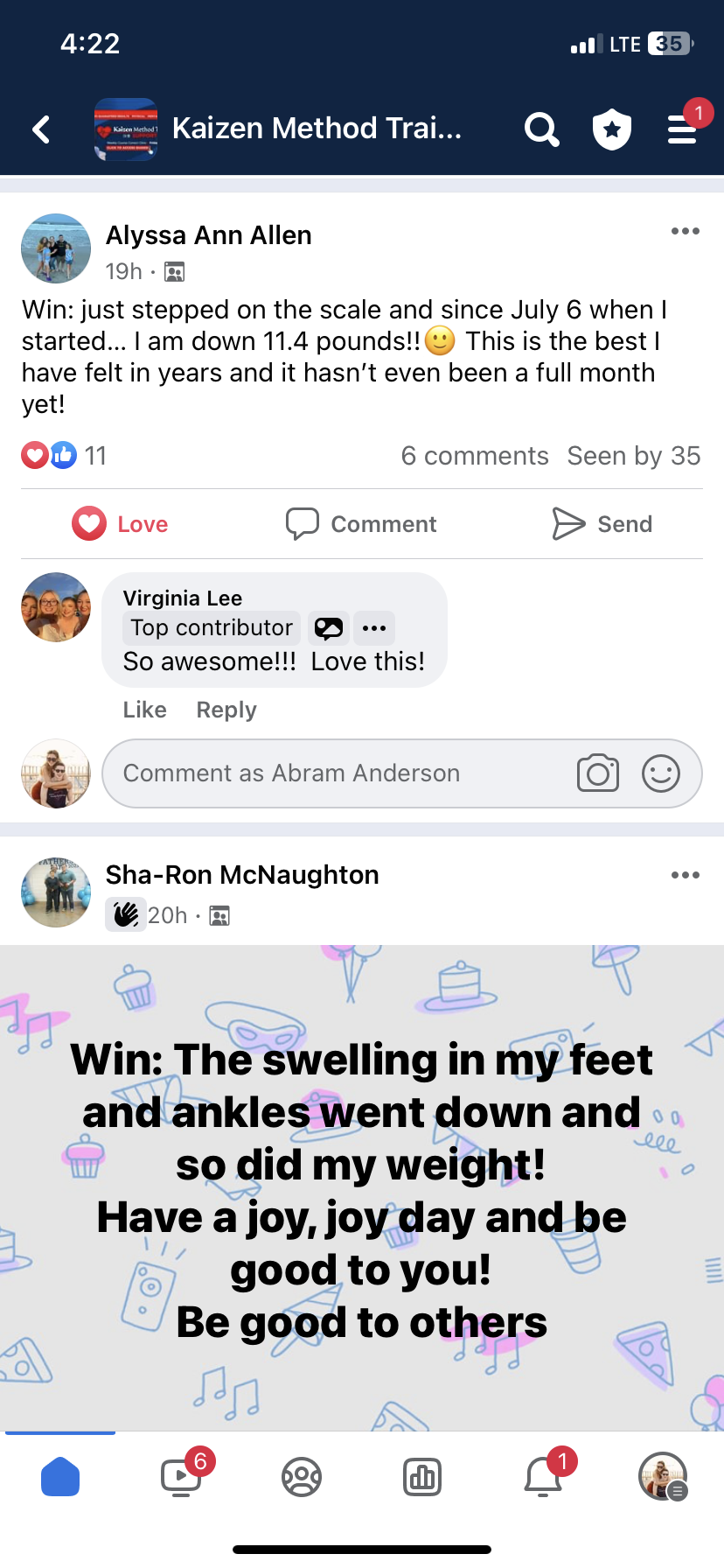The width and height of the screenshot is (724, 1568).
Task: Focus the Comment as Abram Anderson field
Action: pos(341,773)
